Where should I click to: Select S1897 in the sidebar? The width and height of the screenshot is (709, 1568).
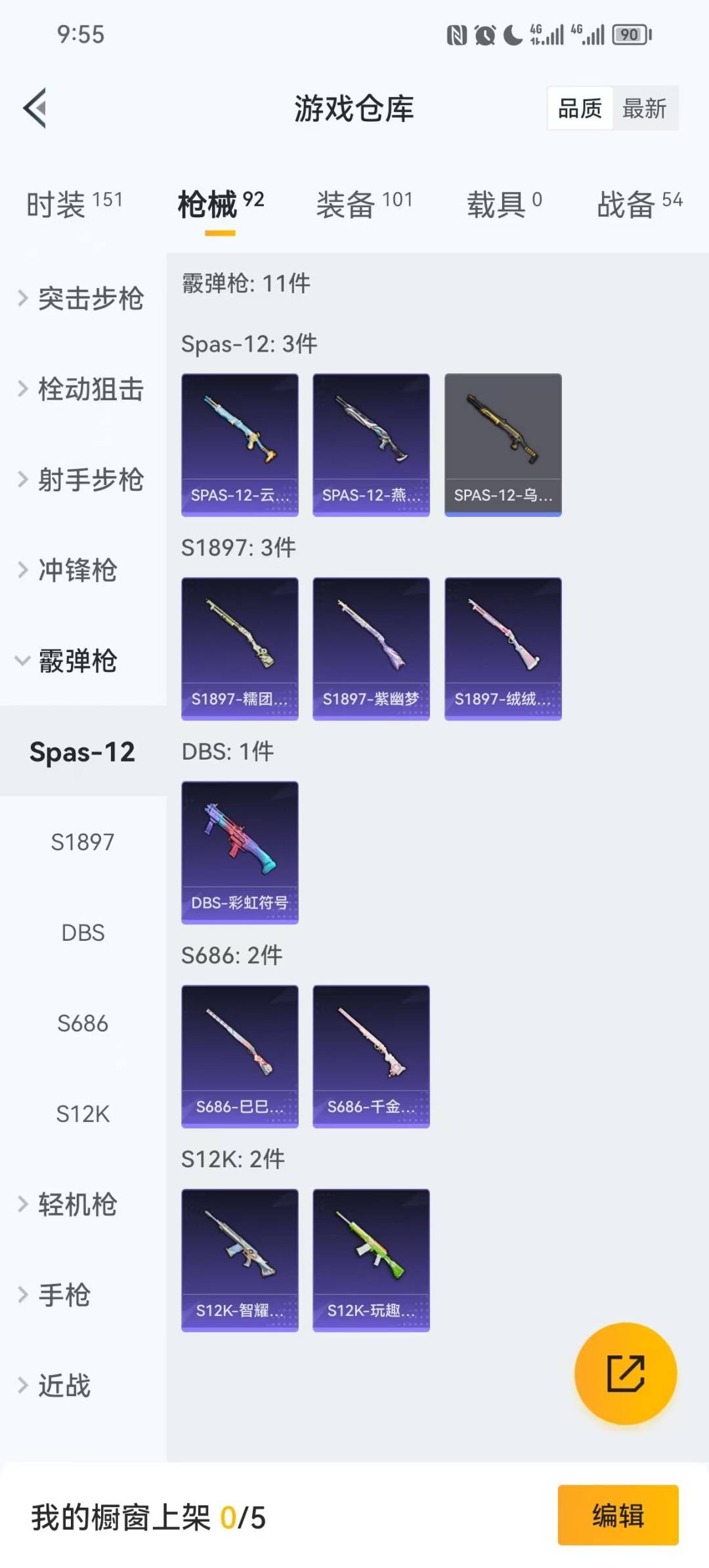coord(83,842)
